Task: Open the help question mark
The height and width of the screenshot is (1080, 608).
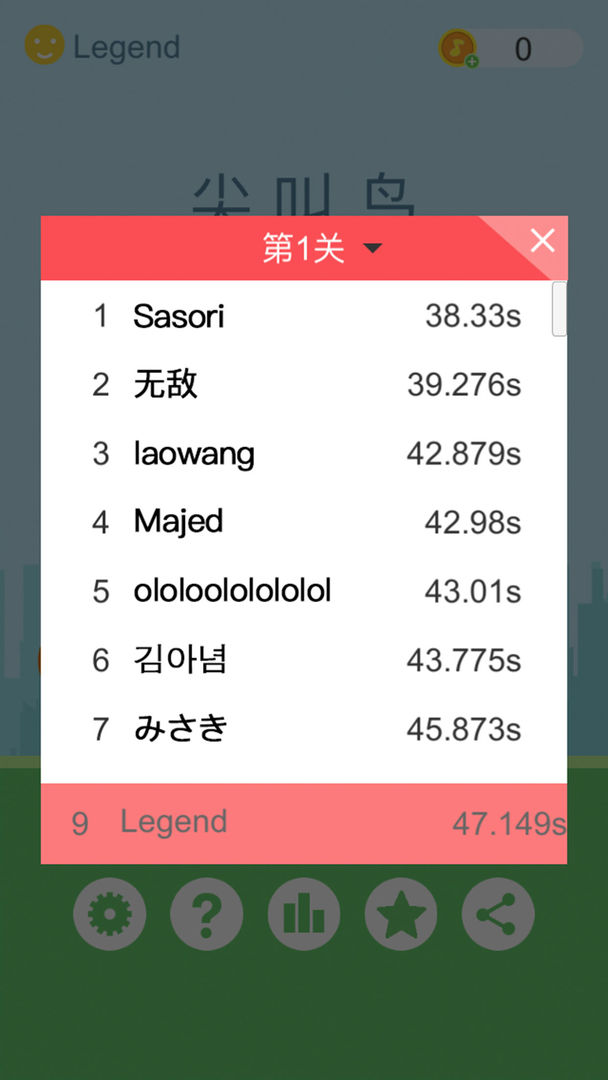Action: (x=207, y=914)
